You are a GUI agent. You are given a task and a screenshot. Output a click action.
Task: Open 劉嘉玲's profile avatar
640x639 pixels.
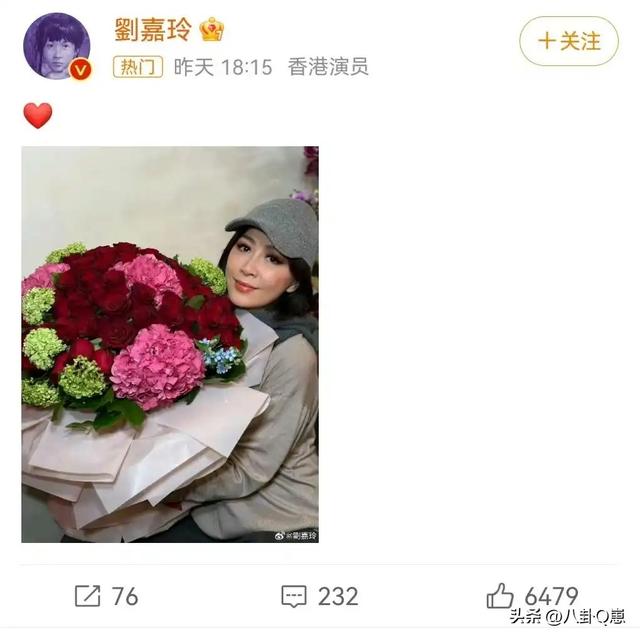[x=56, y=44]
